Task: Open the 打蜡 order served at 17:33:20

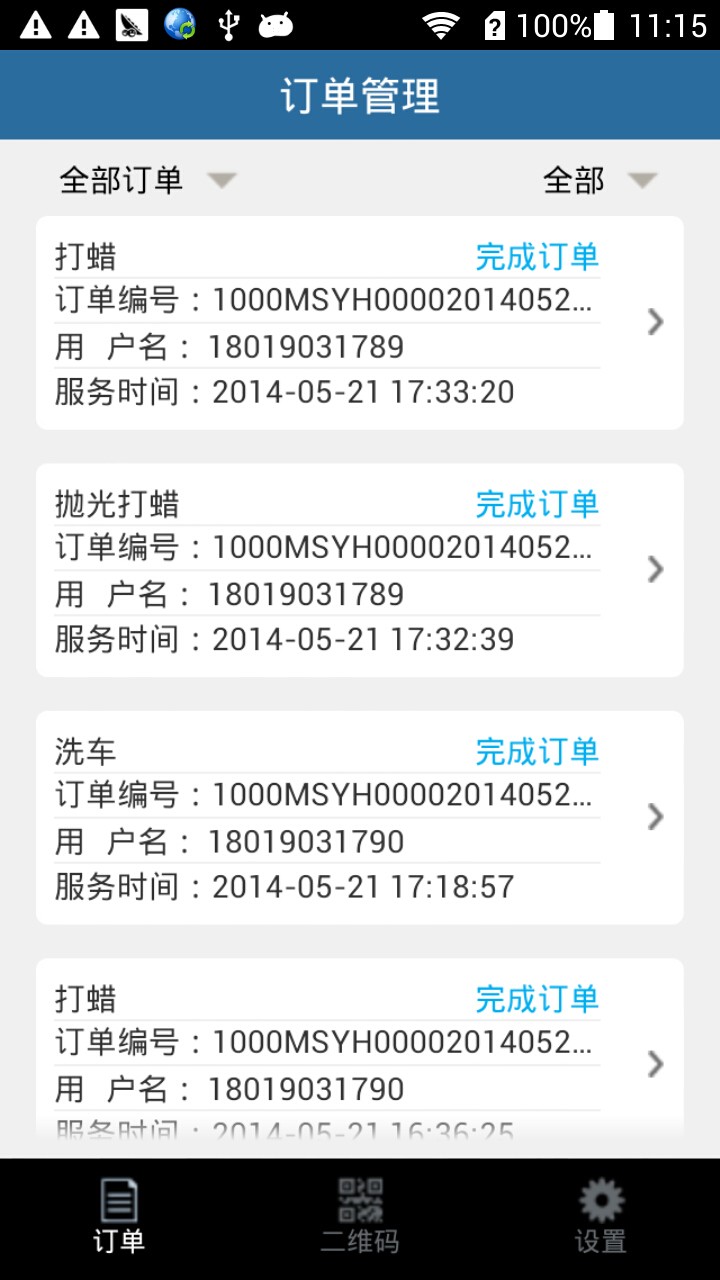Action: click(x=360, y=323)
